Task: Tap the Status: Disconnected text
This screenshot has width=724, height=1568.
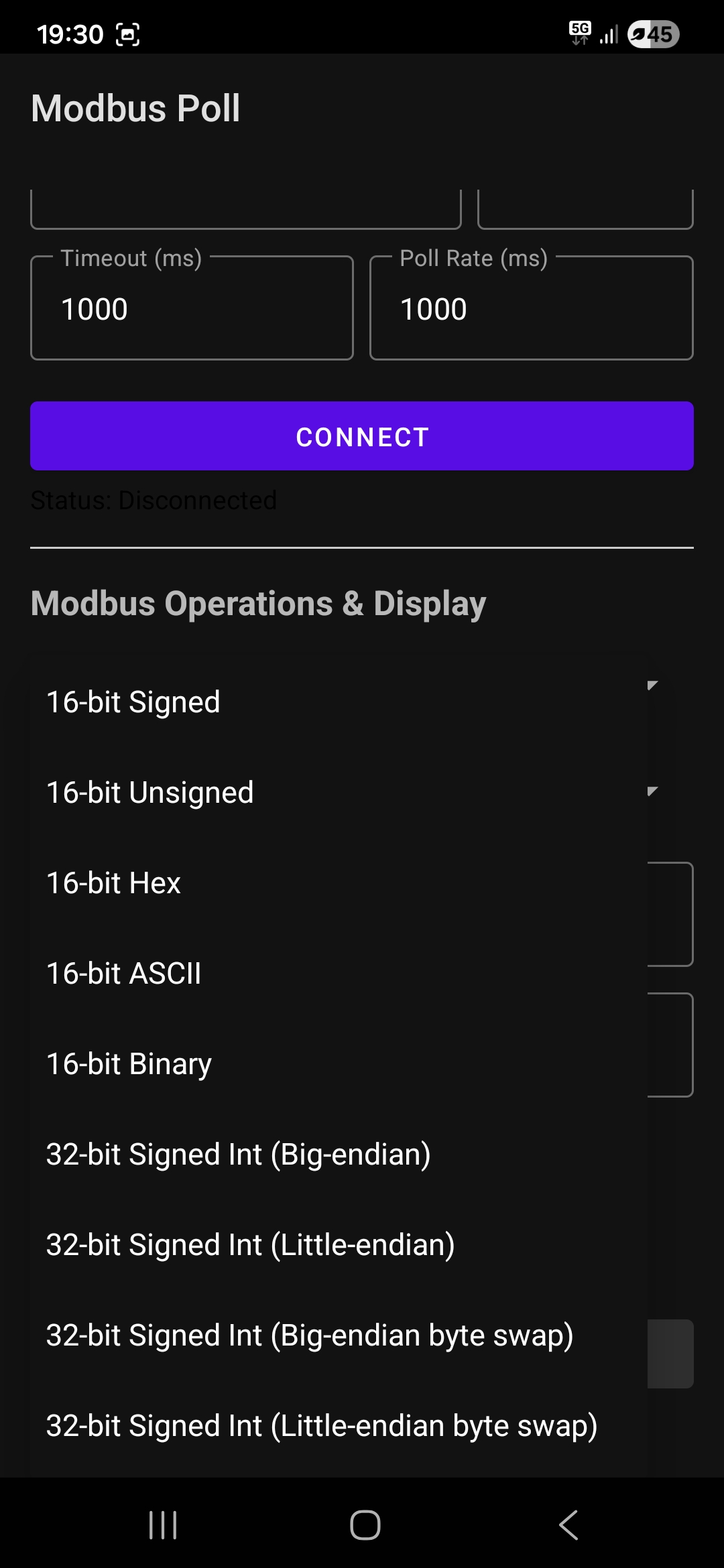Action: coord(154,500)
